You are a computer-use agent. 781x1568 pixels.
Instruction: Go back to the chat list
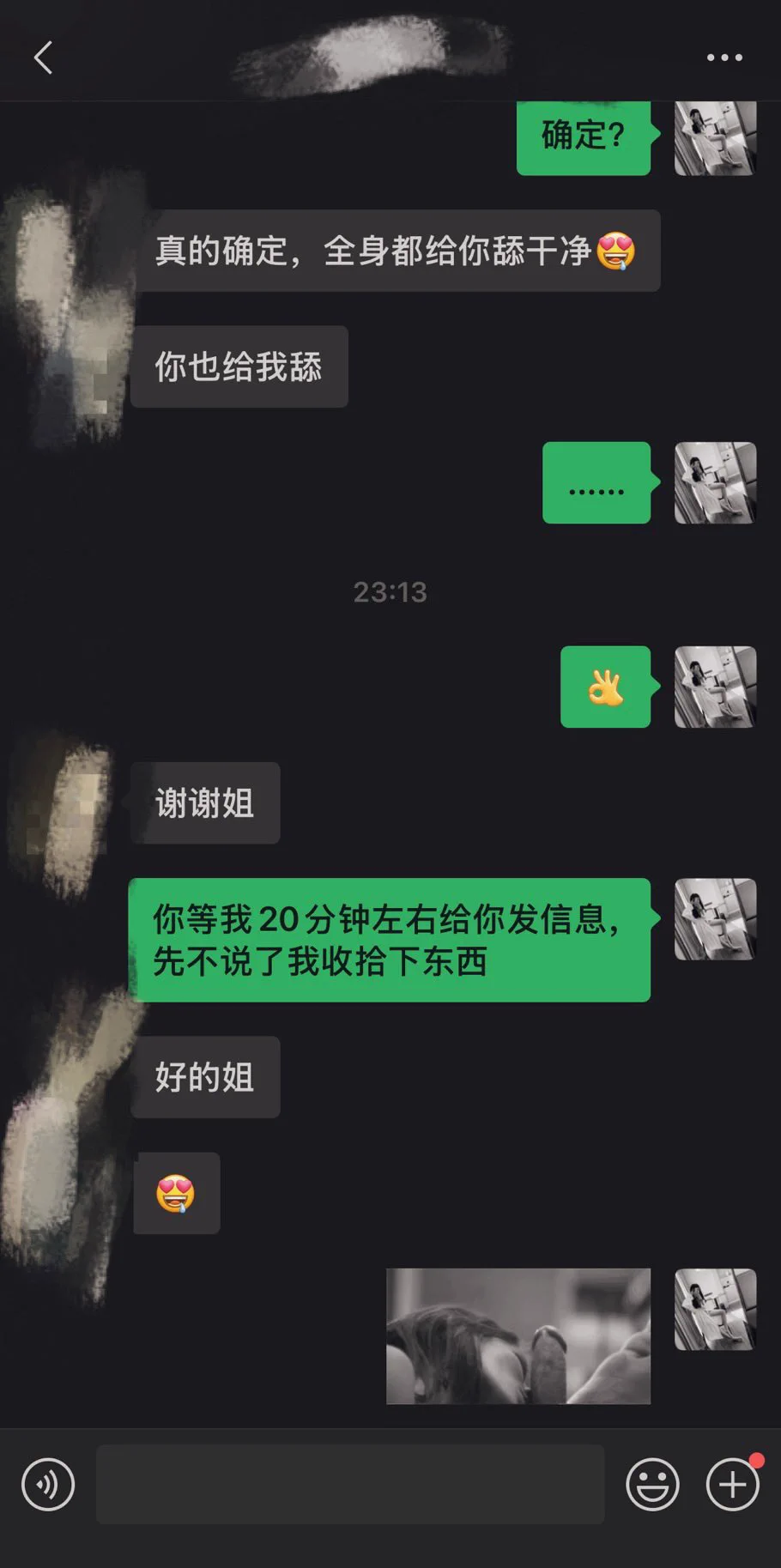pyautogui.click(x=43, y=58)
